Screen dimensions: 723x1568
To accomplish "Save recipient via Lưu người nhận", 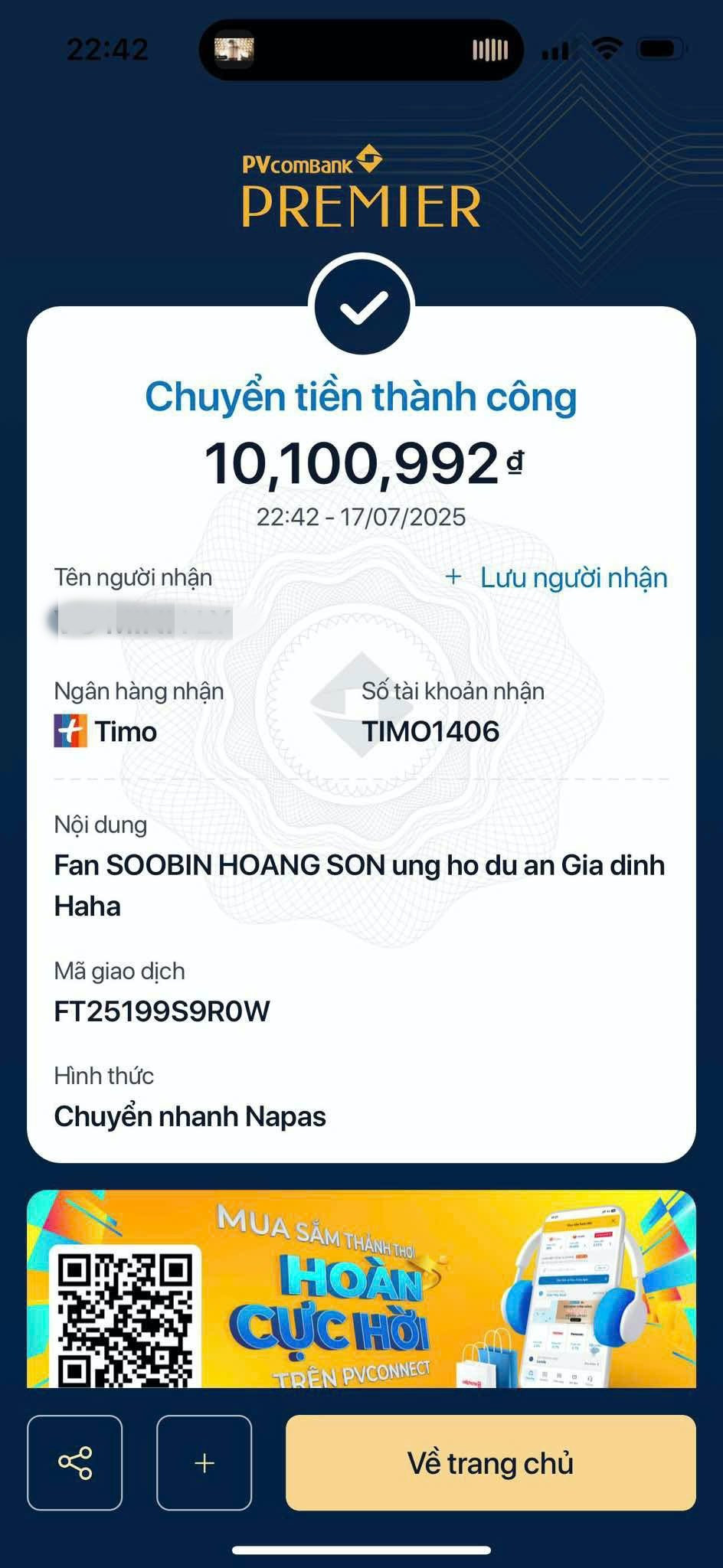I will 558,578.
